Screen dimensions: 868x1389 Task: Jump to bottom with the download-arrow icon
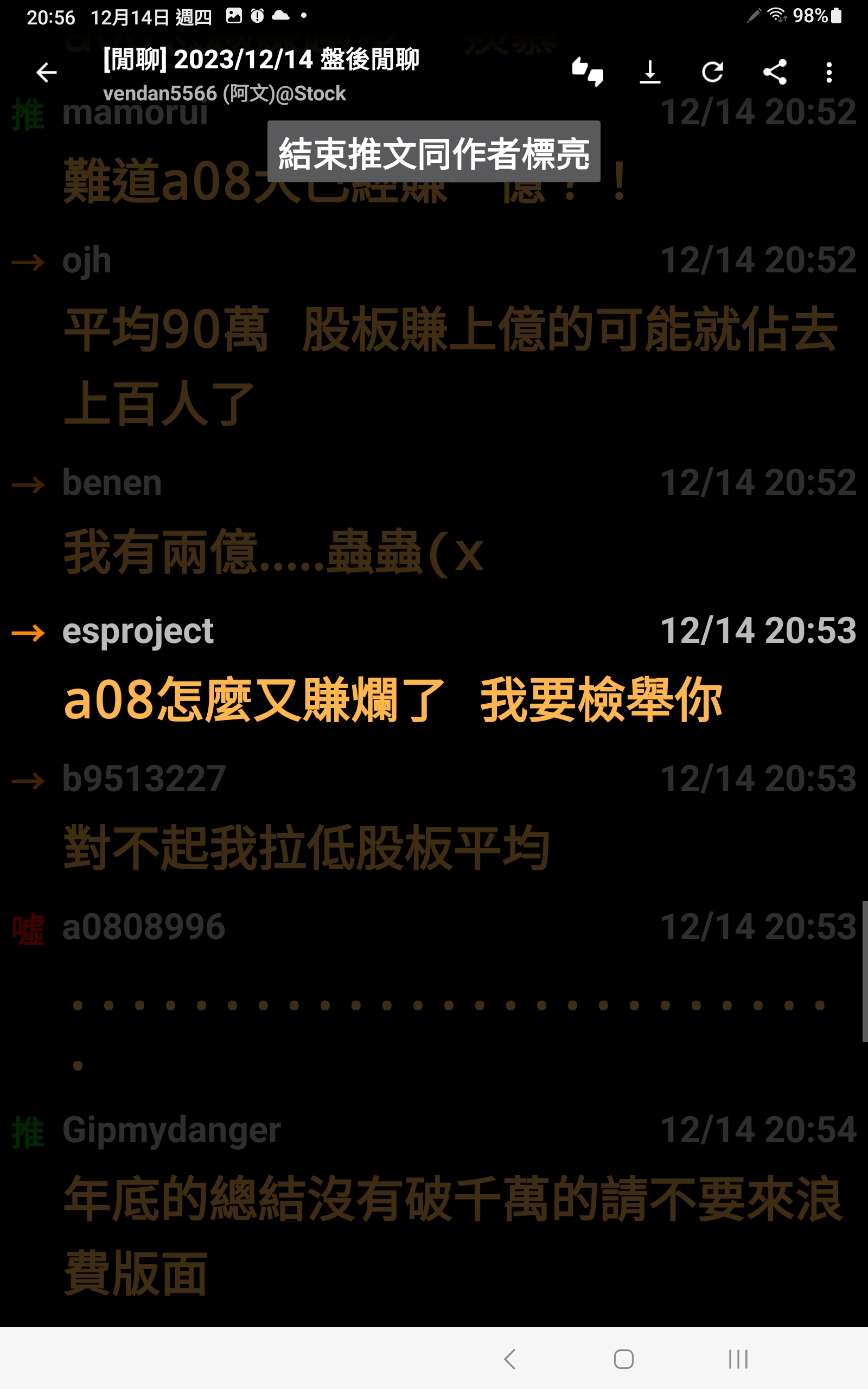650,72
